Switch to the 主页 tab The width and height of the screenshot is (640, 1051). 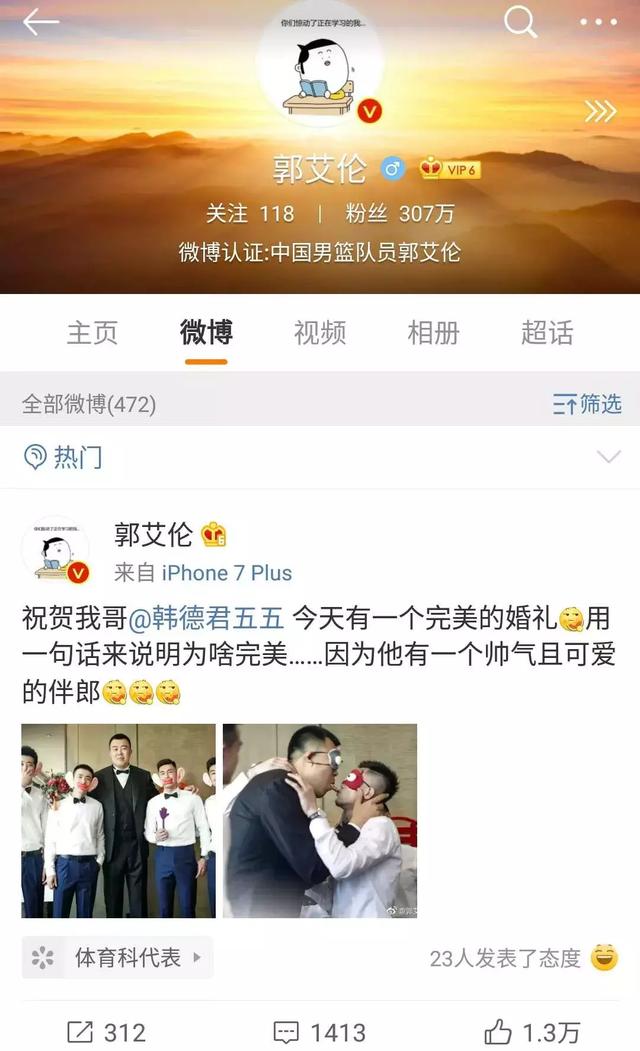(x=92, y=333)
